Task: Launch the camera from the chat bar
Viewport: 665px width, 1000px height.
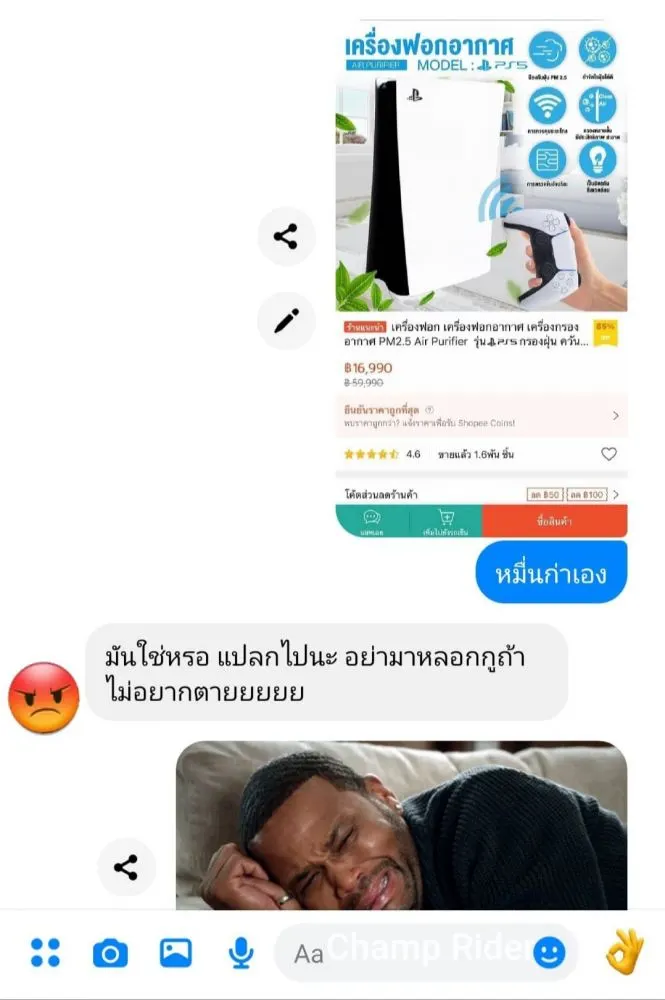Action: (110, 953)
